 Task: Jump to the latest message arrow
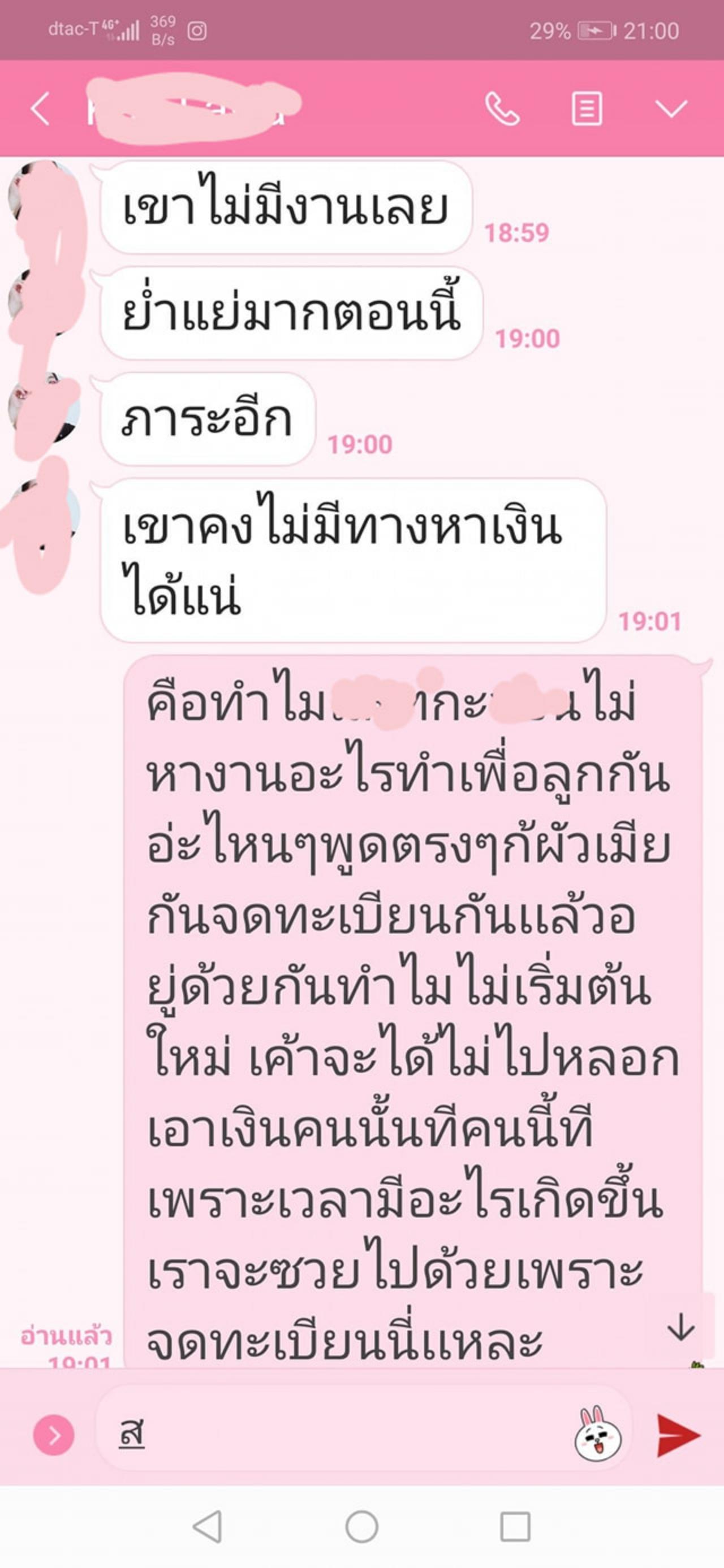tap(681, 1326)
